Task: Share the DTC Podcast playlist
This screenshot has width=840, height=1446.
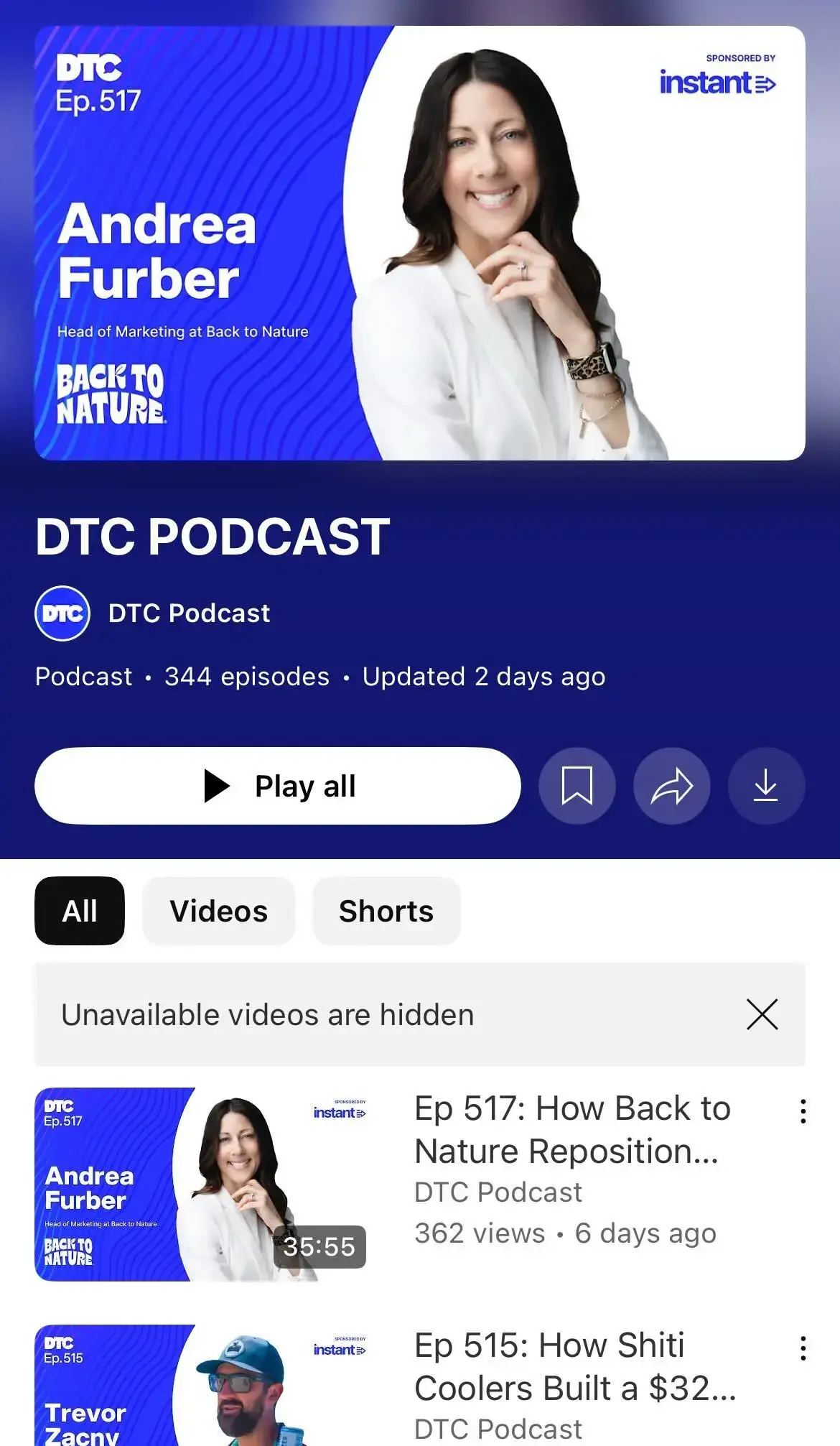Action: 671,786
